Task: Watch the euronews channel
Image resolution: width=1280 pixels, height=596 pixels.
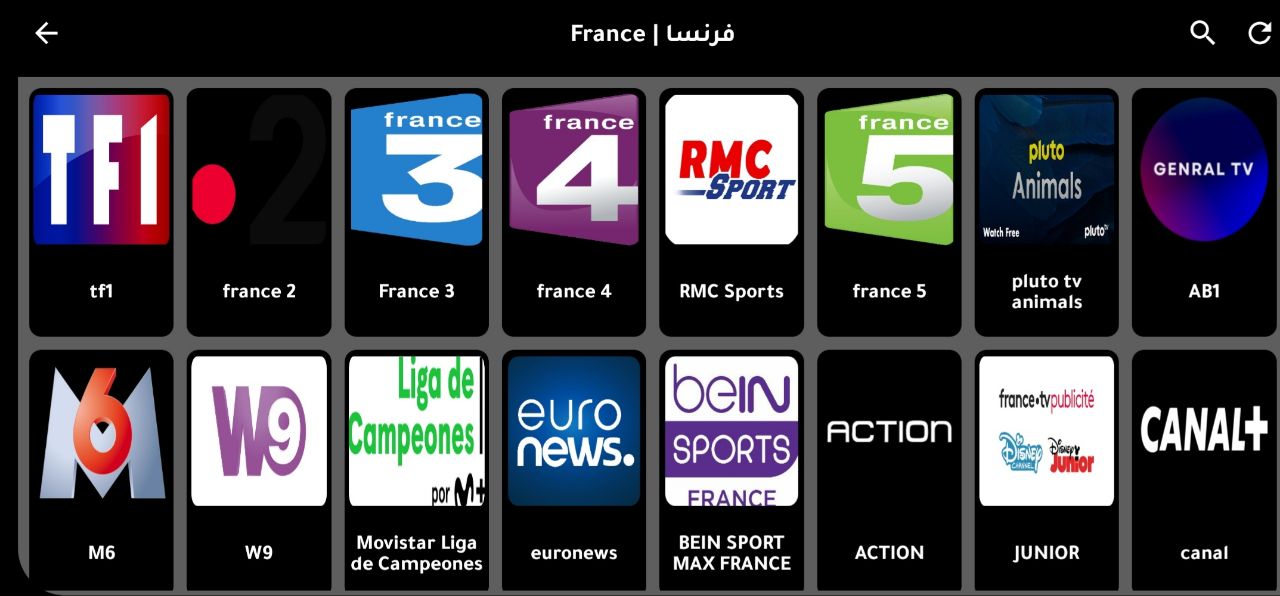Action: (x=574, y=470)
